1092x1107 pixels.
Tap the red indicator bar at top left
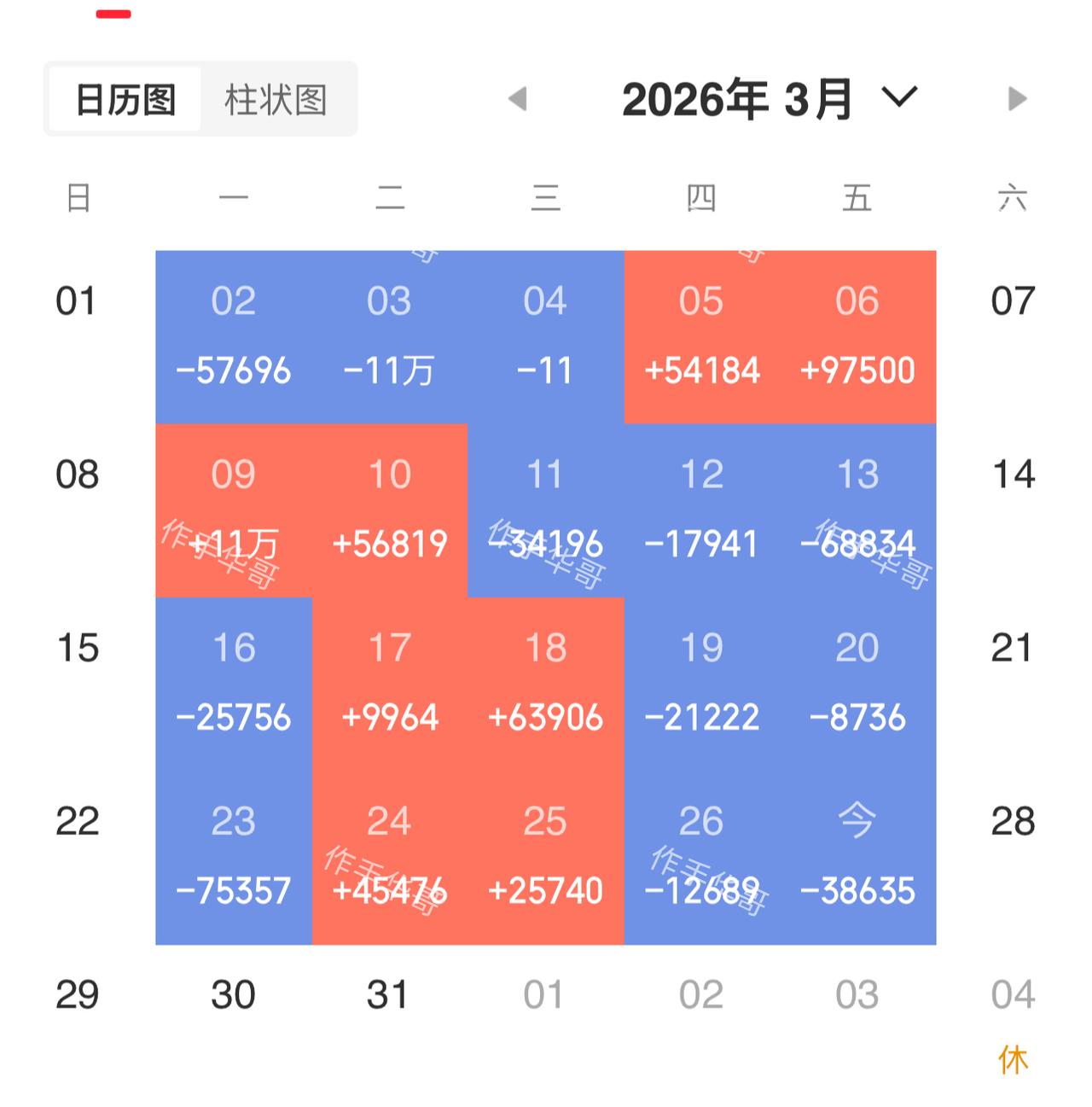click(x=115, y=13)
